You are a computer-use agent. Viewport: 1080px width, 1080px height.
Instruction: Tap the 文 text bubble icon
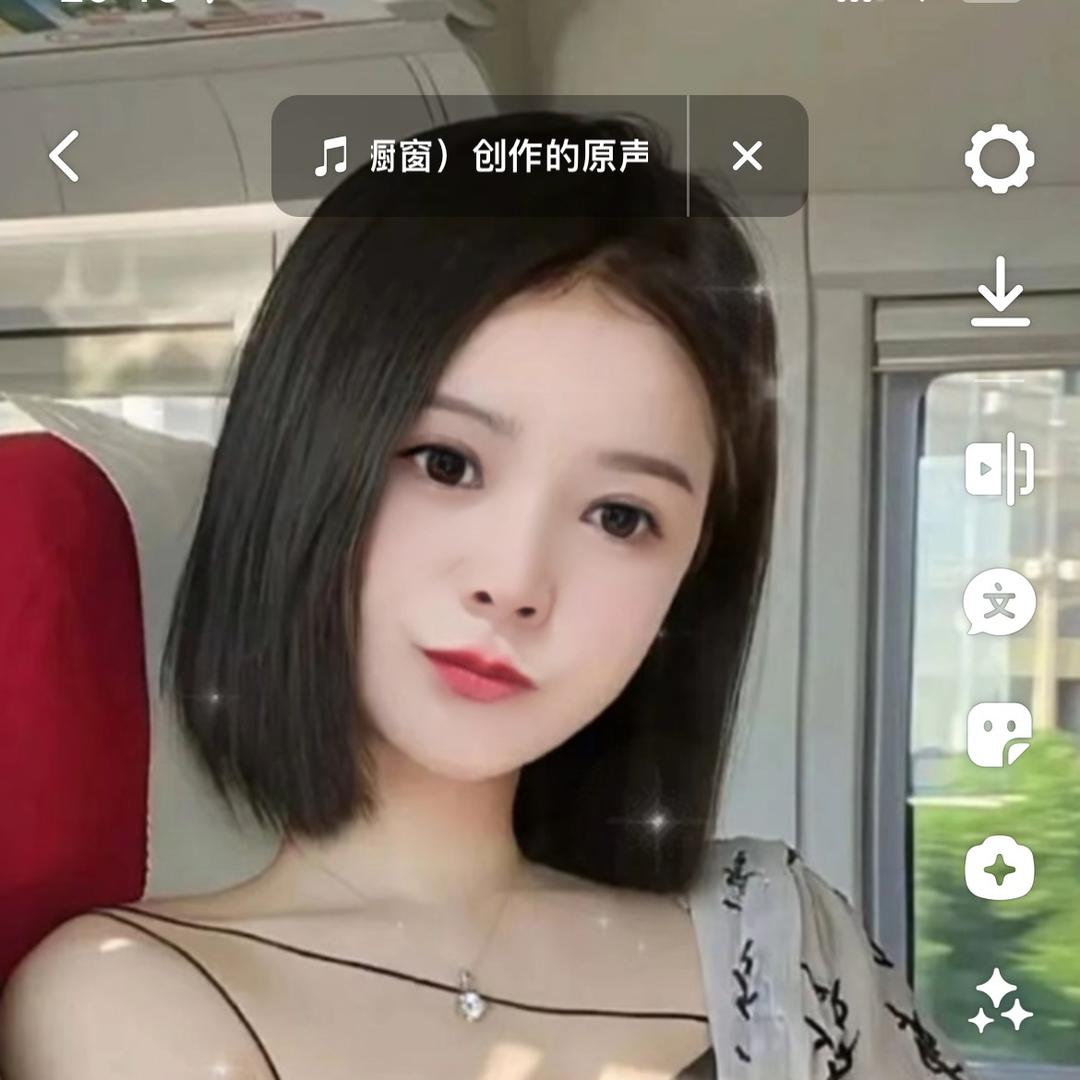click(999, 602)
